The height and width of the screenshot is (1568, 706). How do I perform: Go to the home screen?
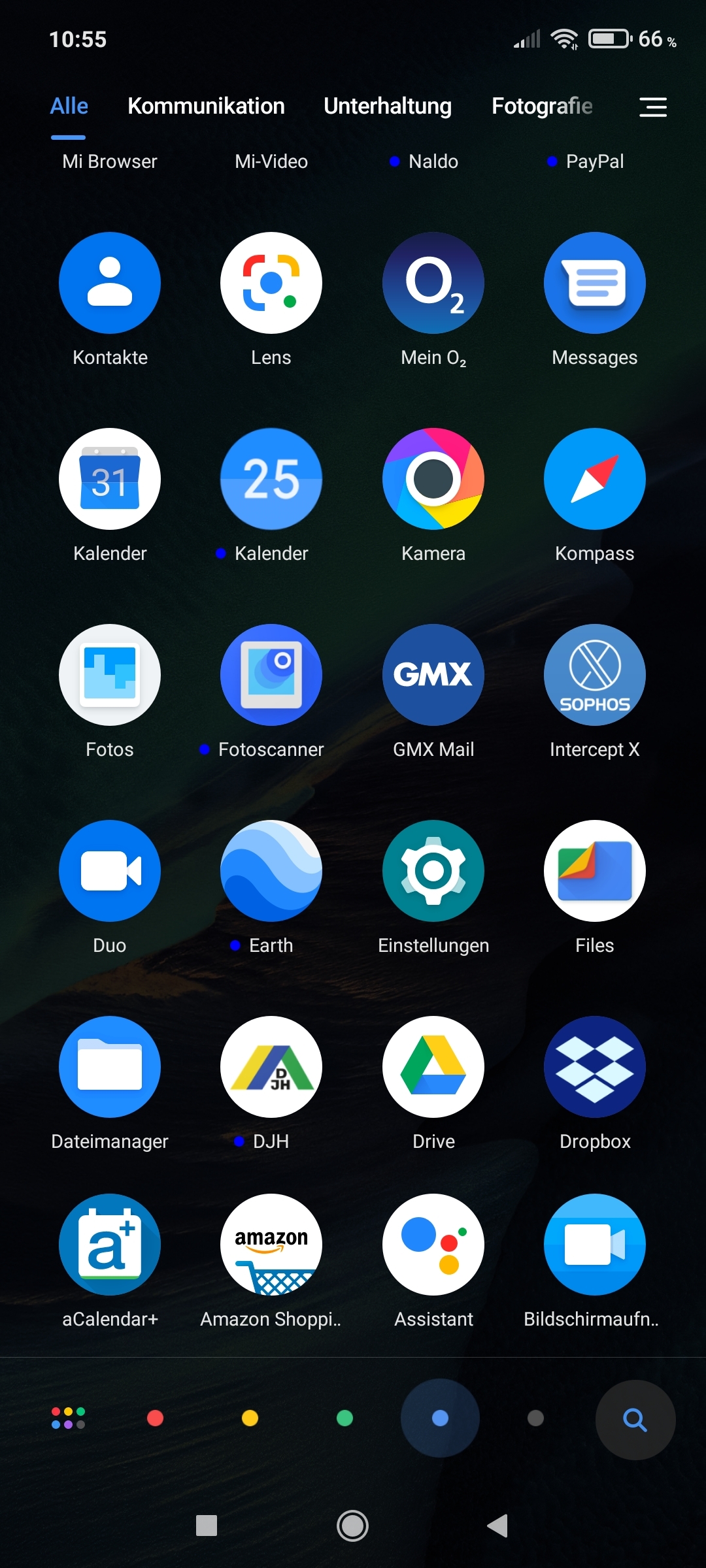coord(352,1526)
